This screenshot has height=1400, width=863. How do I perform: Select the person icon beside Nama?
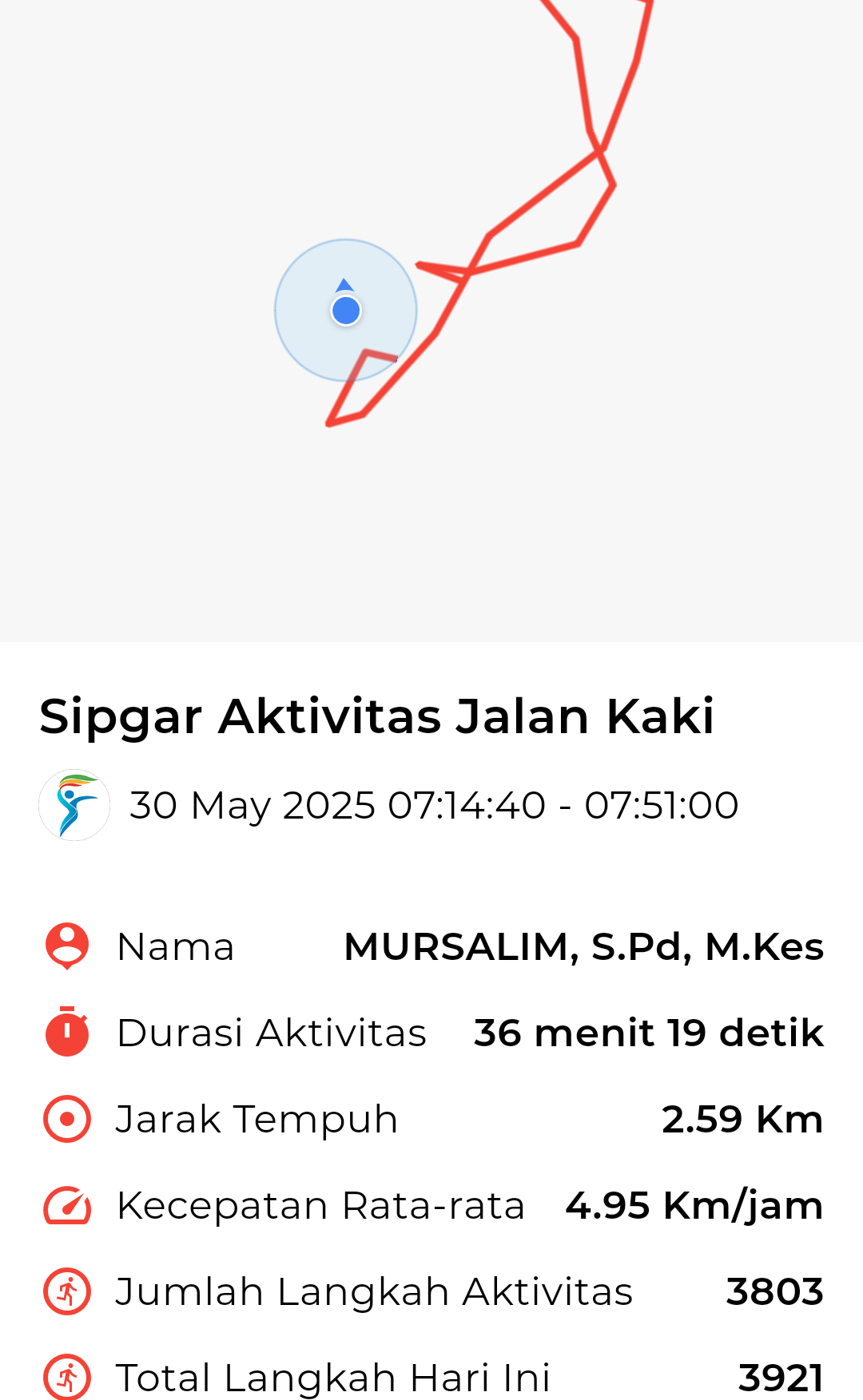66,946
